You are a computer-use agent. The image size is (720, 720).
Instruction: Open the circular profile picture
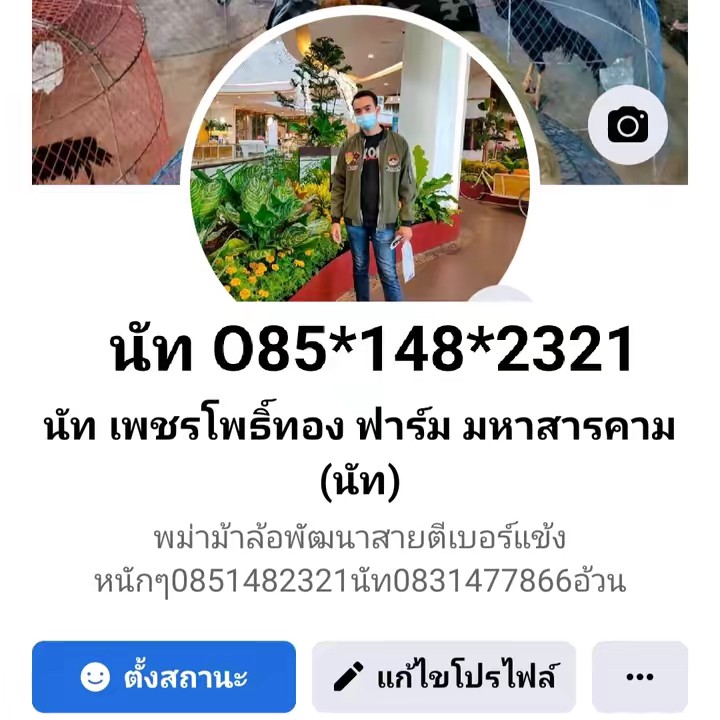click(x=360, y=165)
